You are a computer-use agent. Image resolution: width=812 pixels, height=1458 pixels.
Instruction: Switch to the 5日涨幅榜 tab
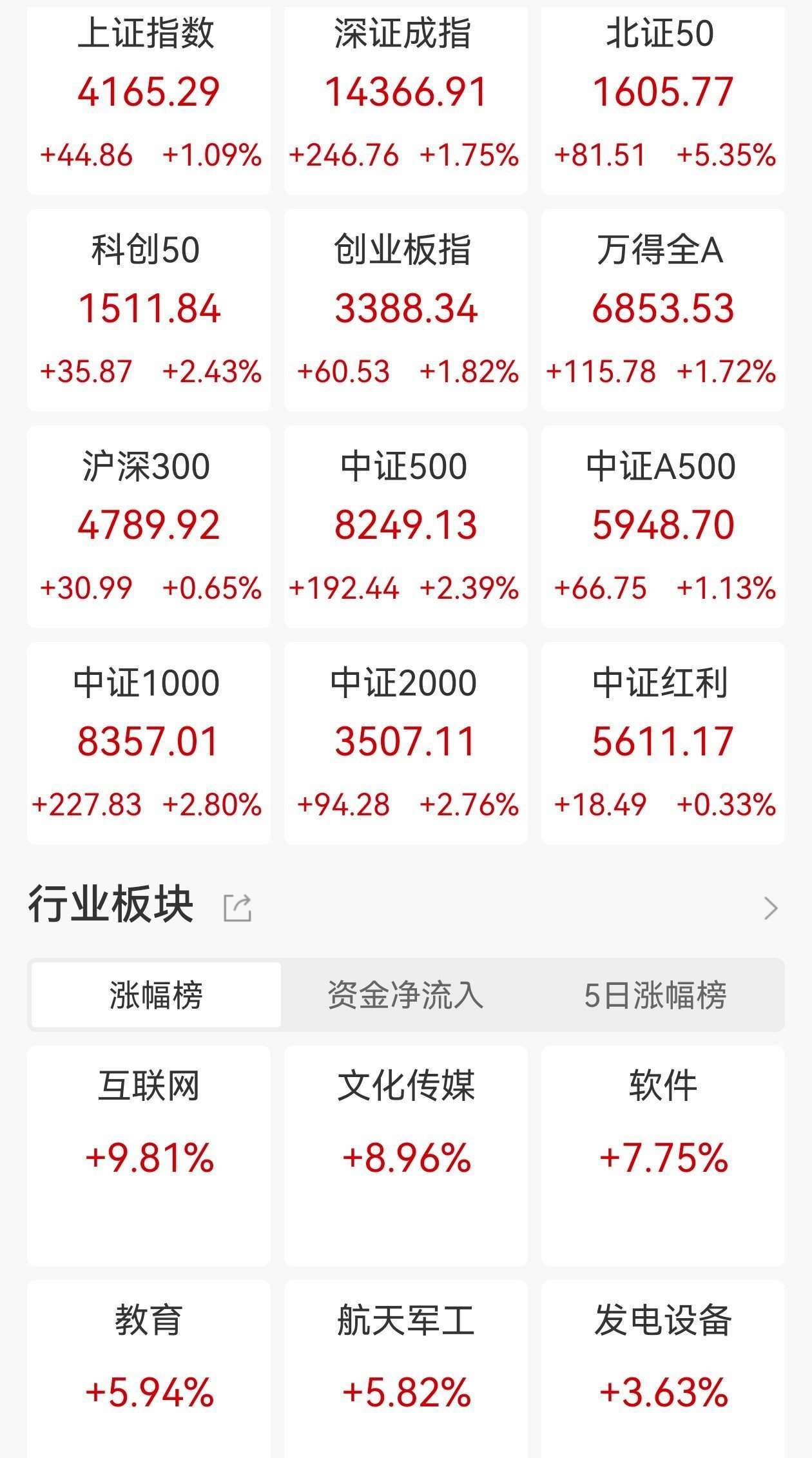(655, 995)
